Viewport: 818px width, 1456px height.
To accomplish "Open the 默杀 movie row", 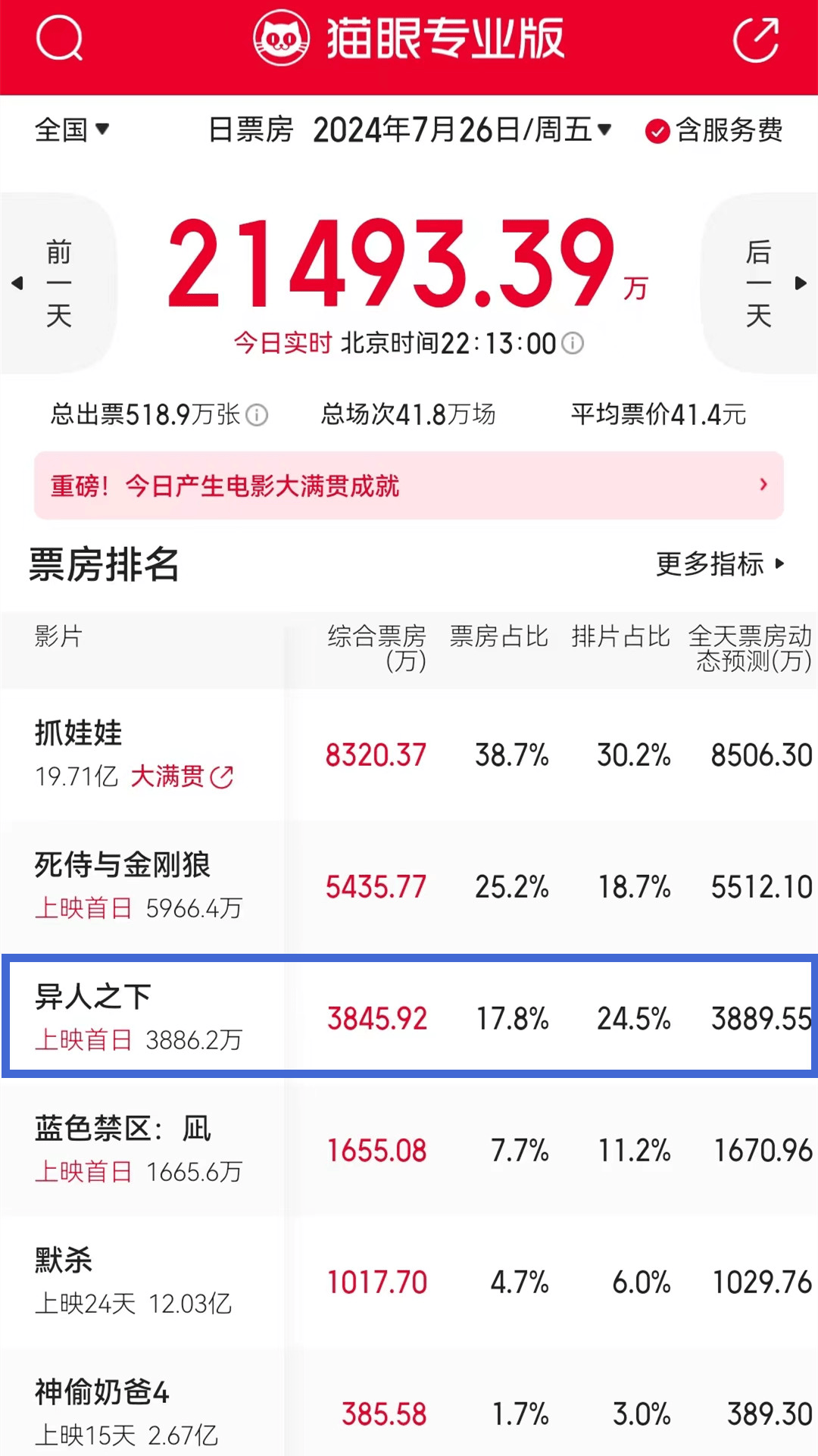I will pyautogui.click(x=409, y=1282).
